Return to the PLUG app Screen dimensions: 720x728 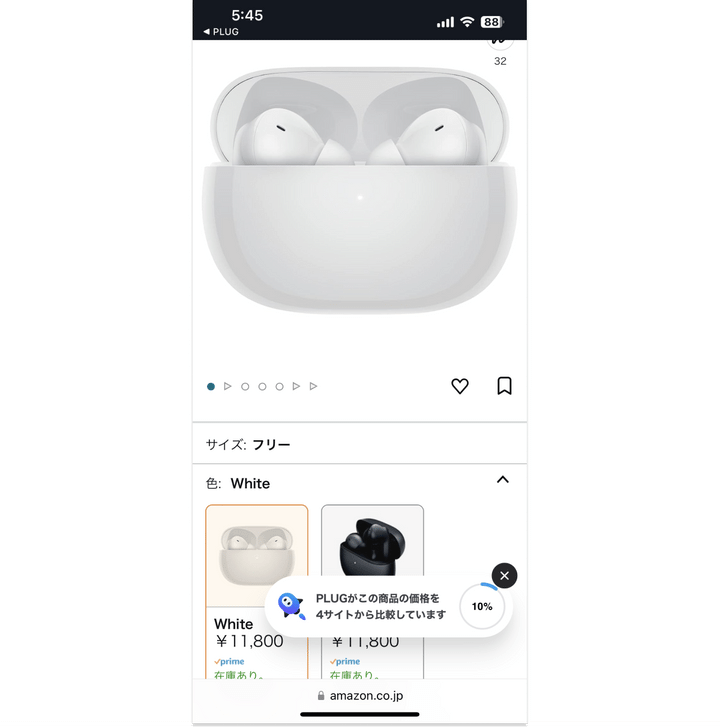point(221,32)
